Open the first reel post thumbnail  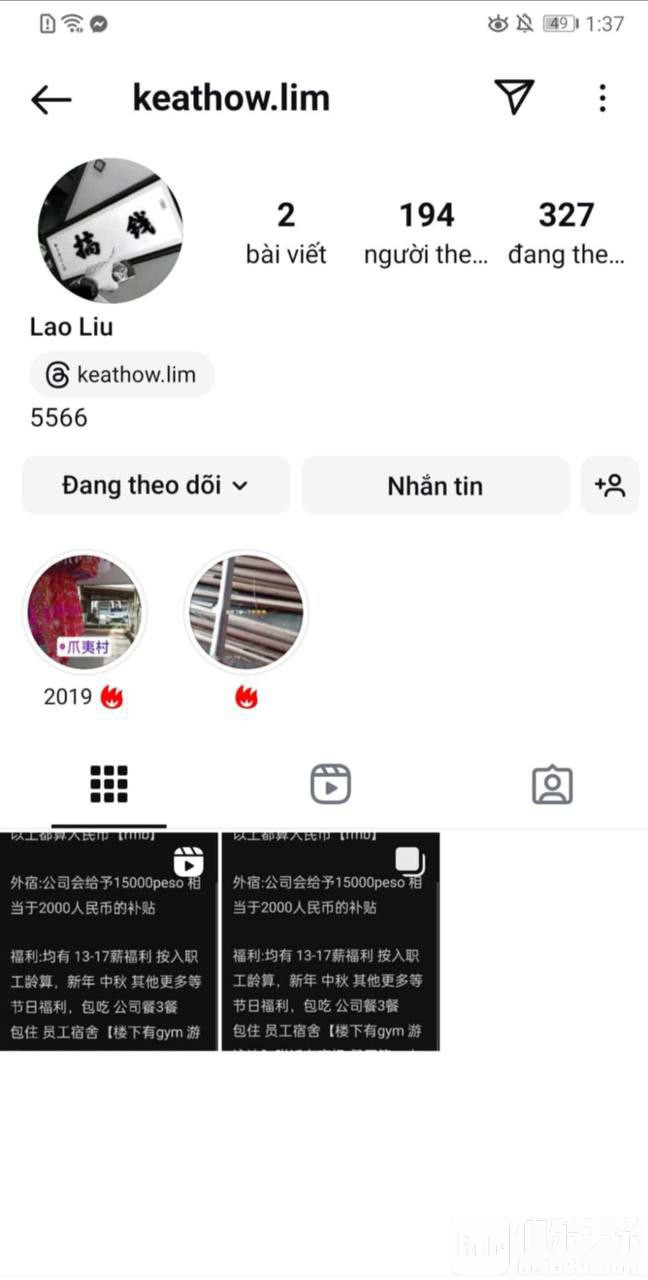pos(108,940)
